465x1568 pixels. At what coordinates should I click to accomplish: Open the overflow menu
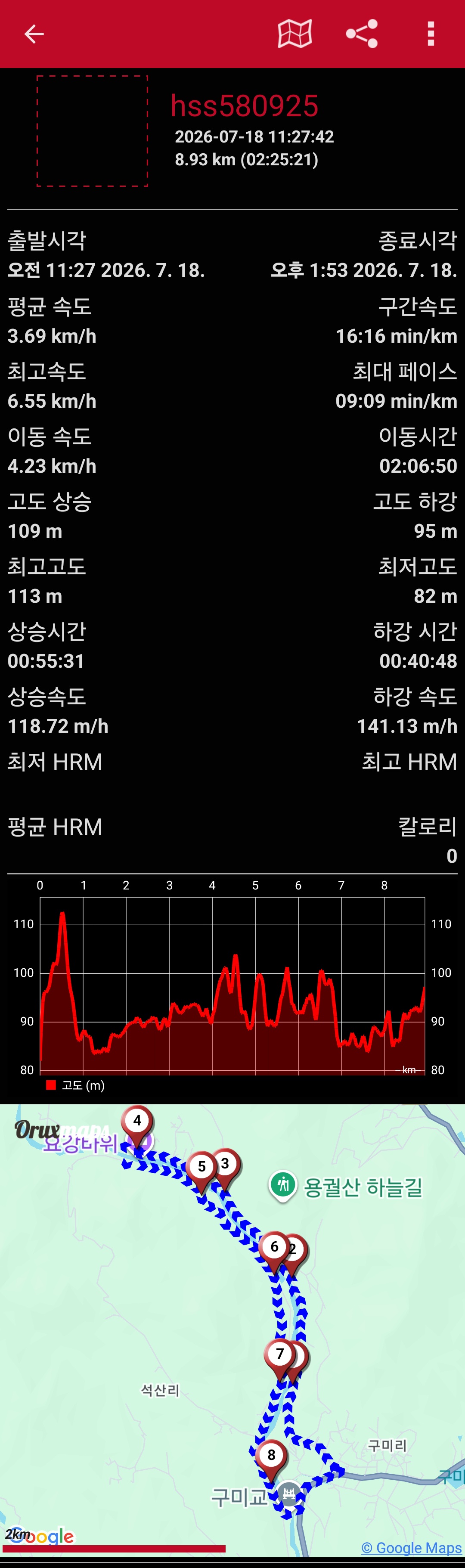pyautogui.click(x=431, y=34)
